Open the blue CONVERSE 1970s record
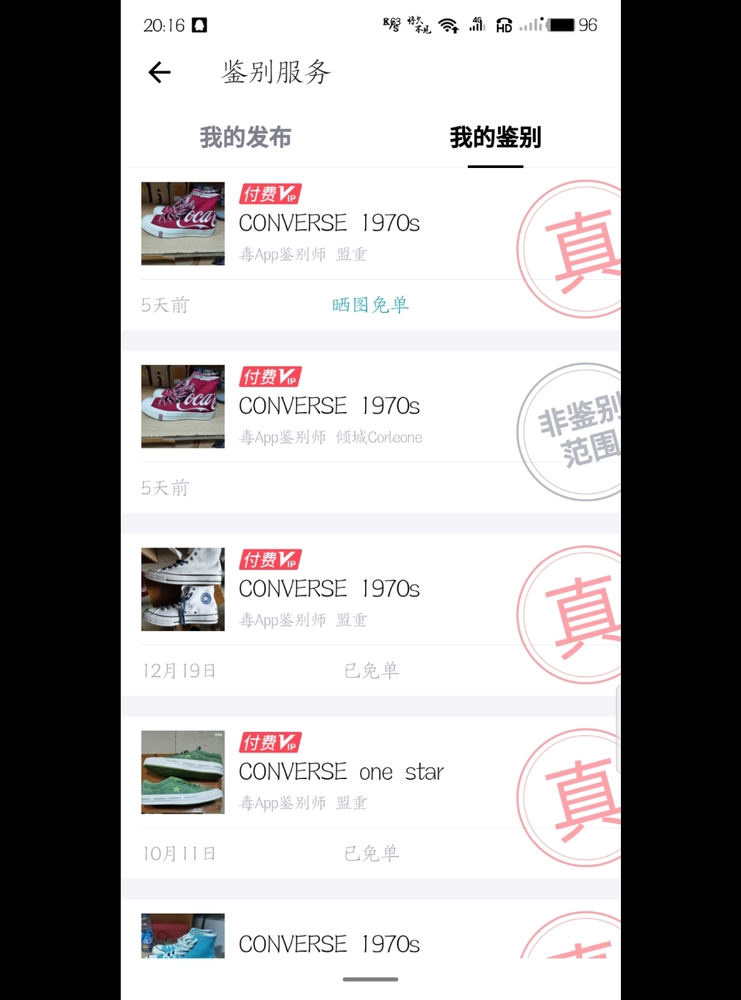The width and height of the screenshot is (741, 1000). pos(329,943)
